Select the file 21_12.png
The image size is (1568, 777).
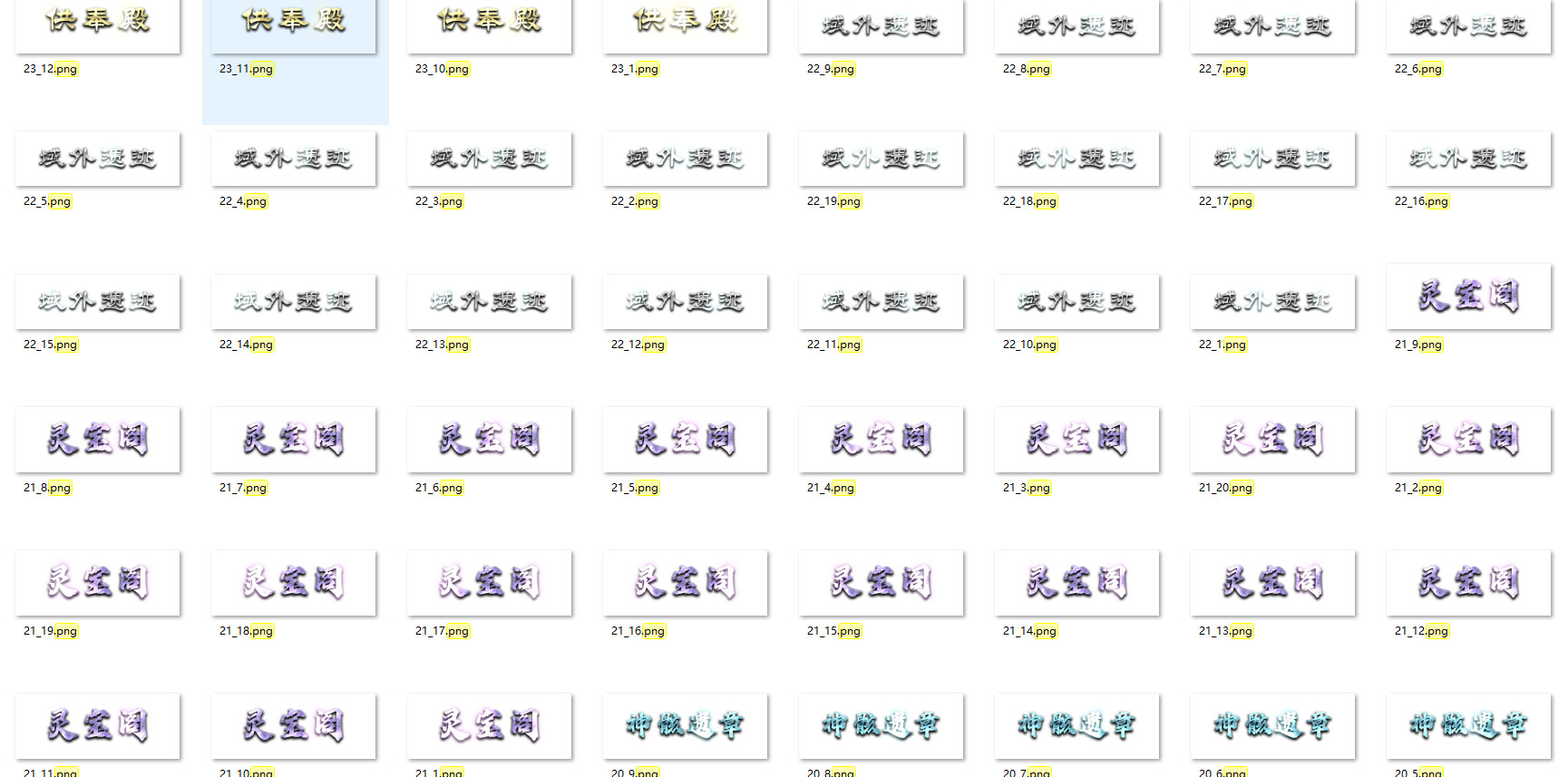1469,583
